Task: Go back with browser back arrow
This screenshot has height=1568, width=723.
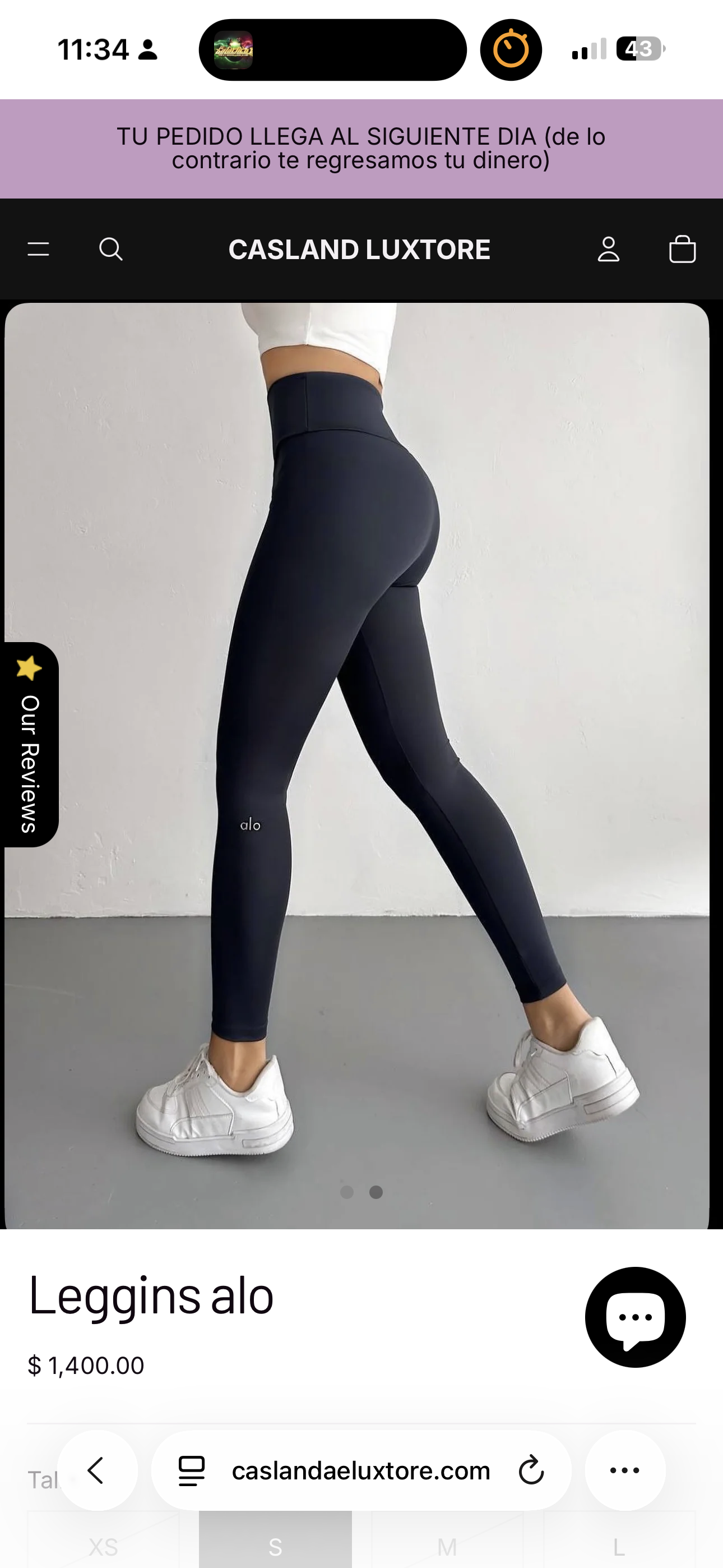Action: point(97,1470)
